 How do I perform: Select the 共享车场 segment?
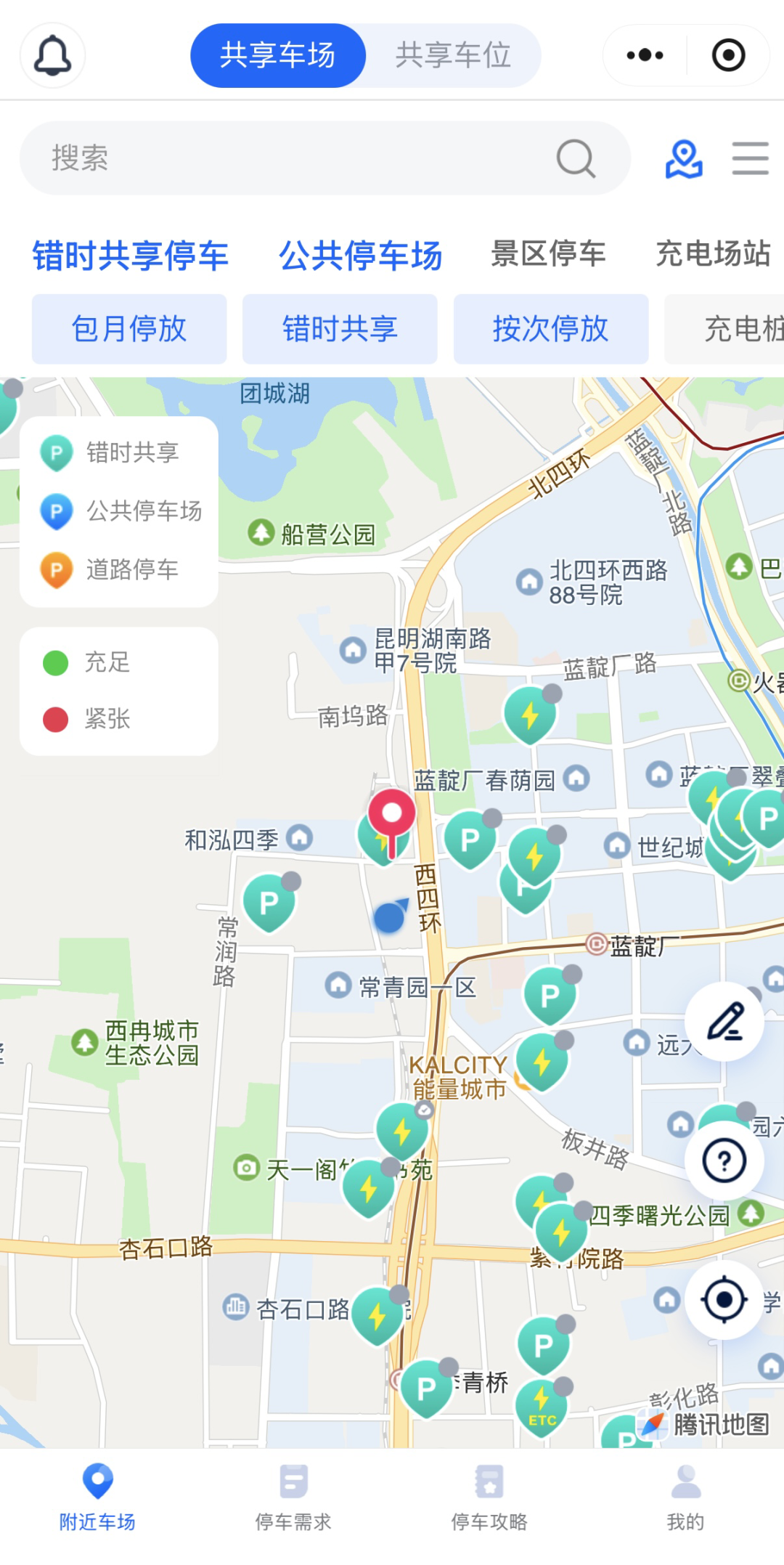[x=277, y=55]
